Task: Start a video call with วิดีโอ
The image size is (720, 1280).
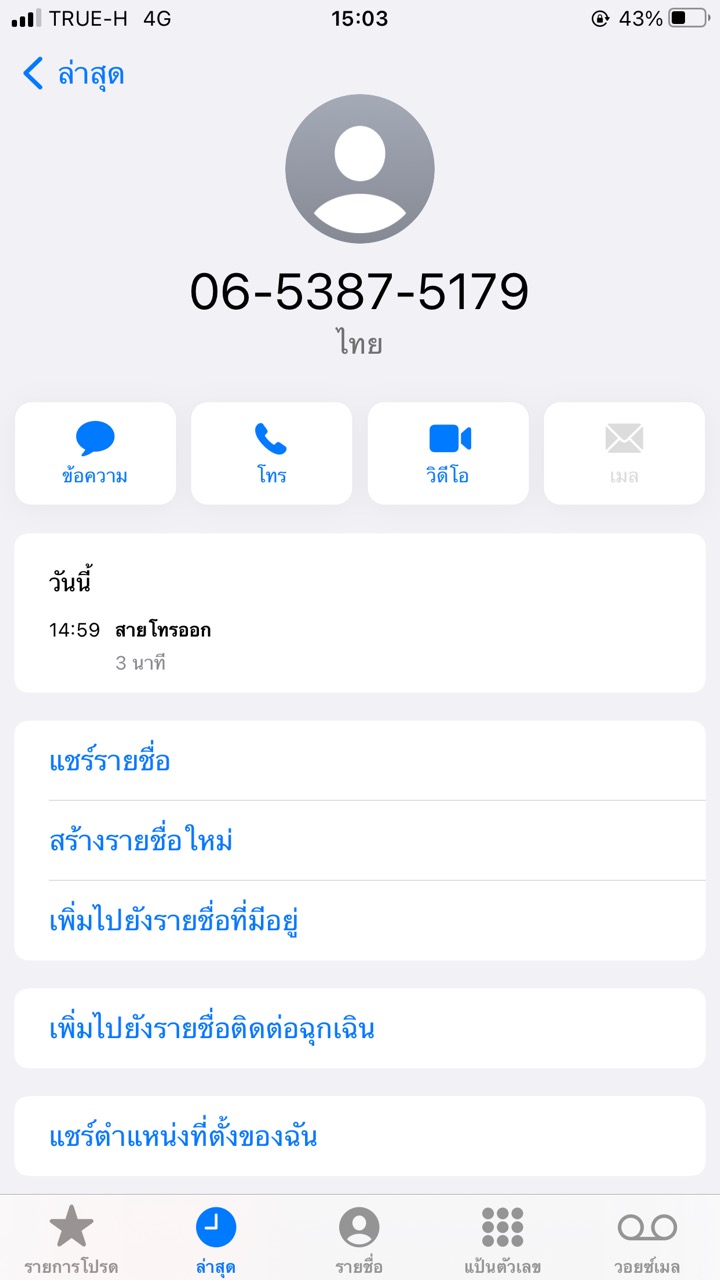Action: click(448, 453)
